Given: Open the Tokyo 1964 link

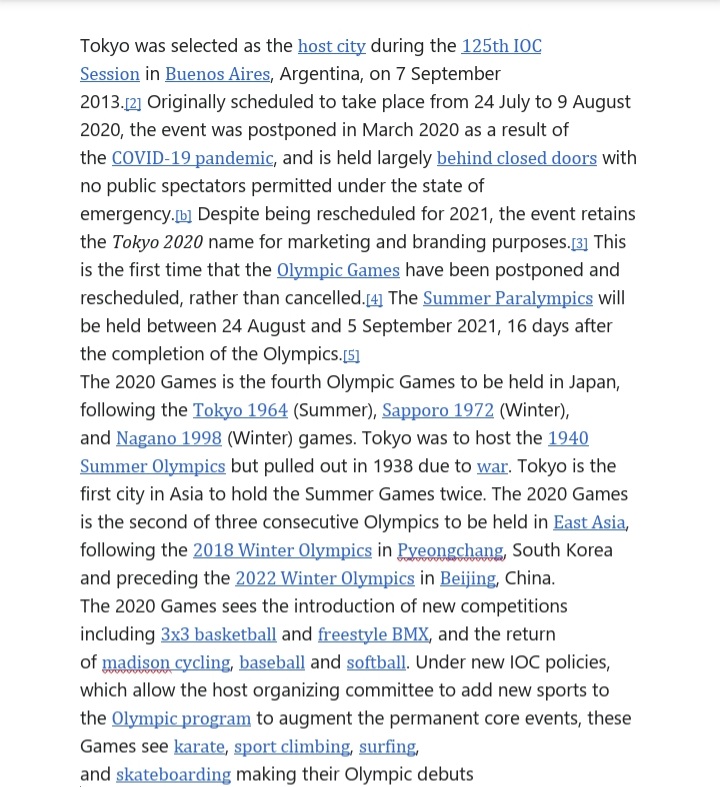Looking at the screenshot, I should point(240,410).
